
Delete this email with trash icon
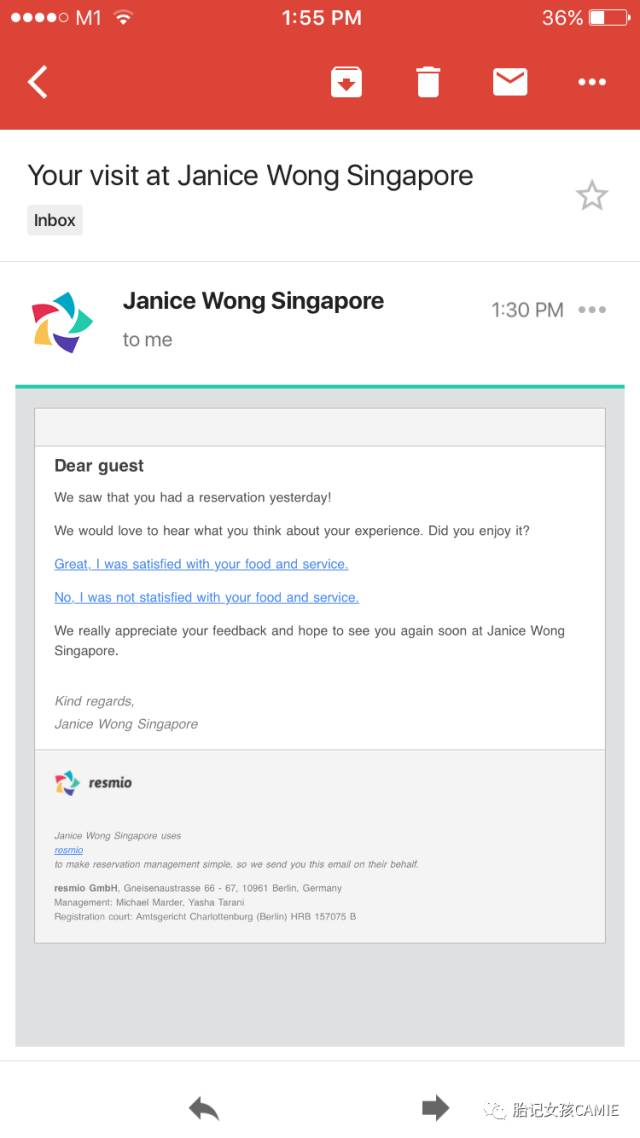pos(428,82)
